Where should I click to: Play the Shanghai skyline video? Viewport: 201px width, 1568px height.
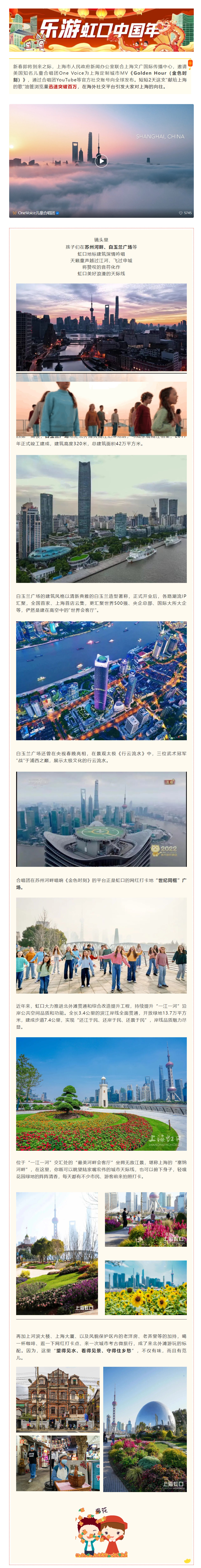101,161
